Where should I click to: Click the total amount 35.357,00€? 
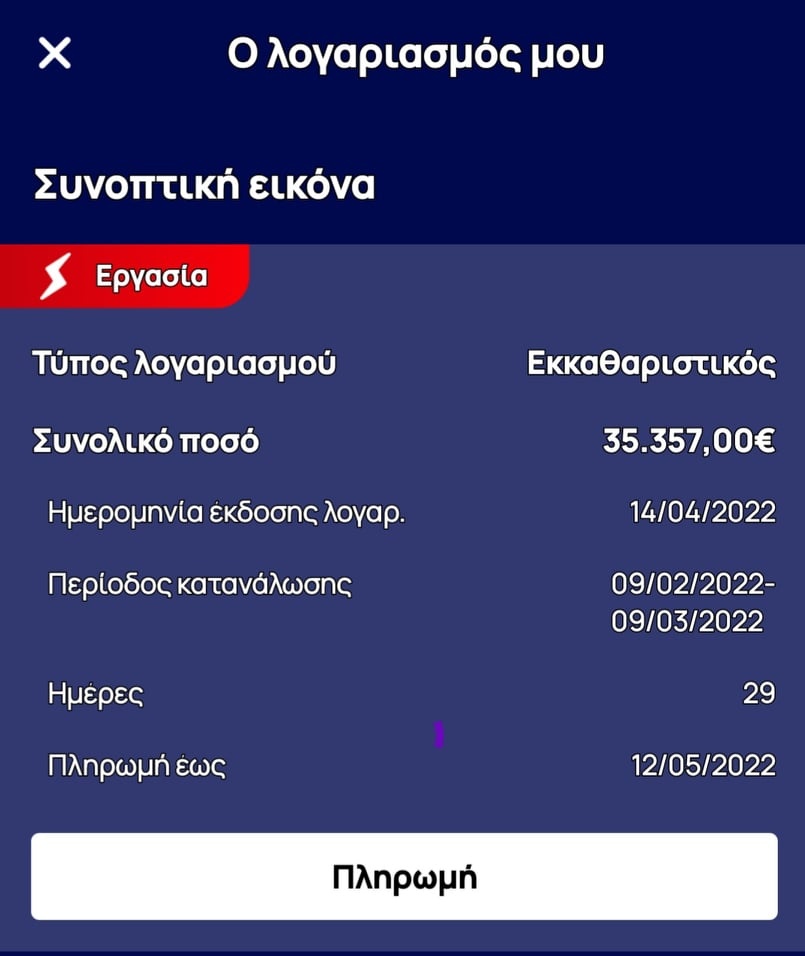690,440
